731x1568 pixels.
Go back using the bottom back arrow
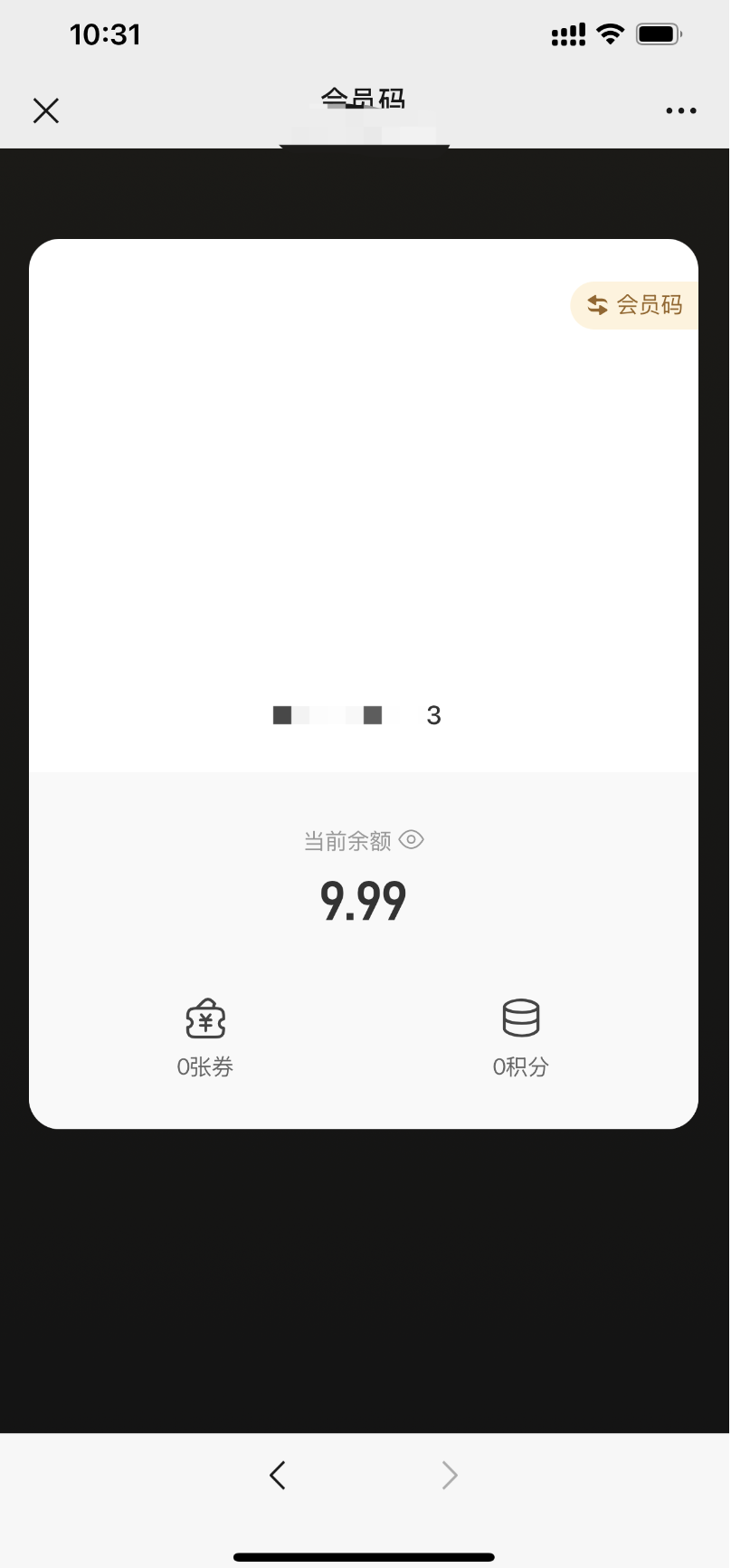(278, 1475)
